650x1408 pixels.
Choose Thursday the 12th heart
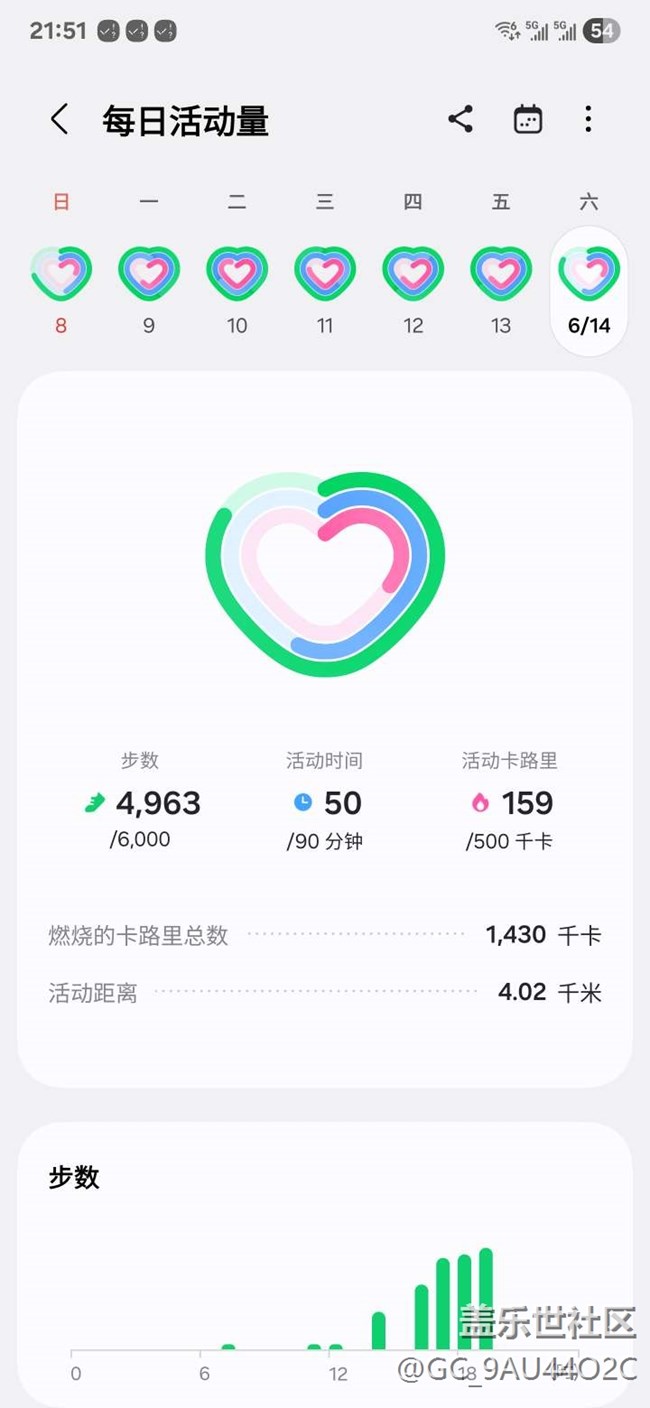pos(413,290)
